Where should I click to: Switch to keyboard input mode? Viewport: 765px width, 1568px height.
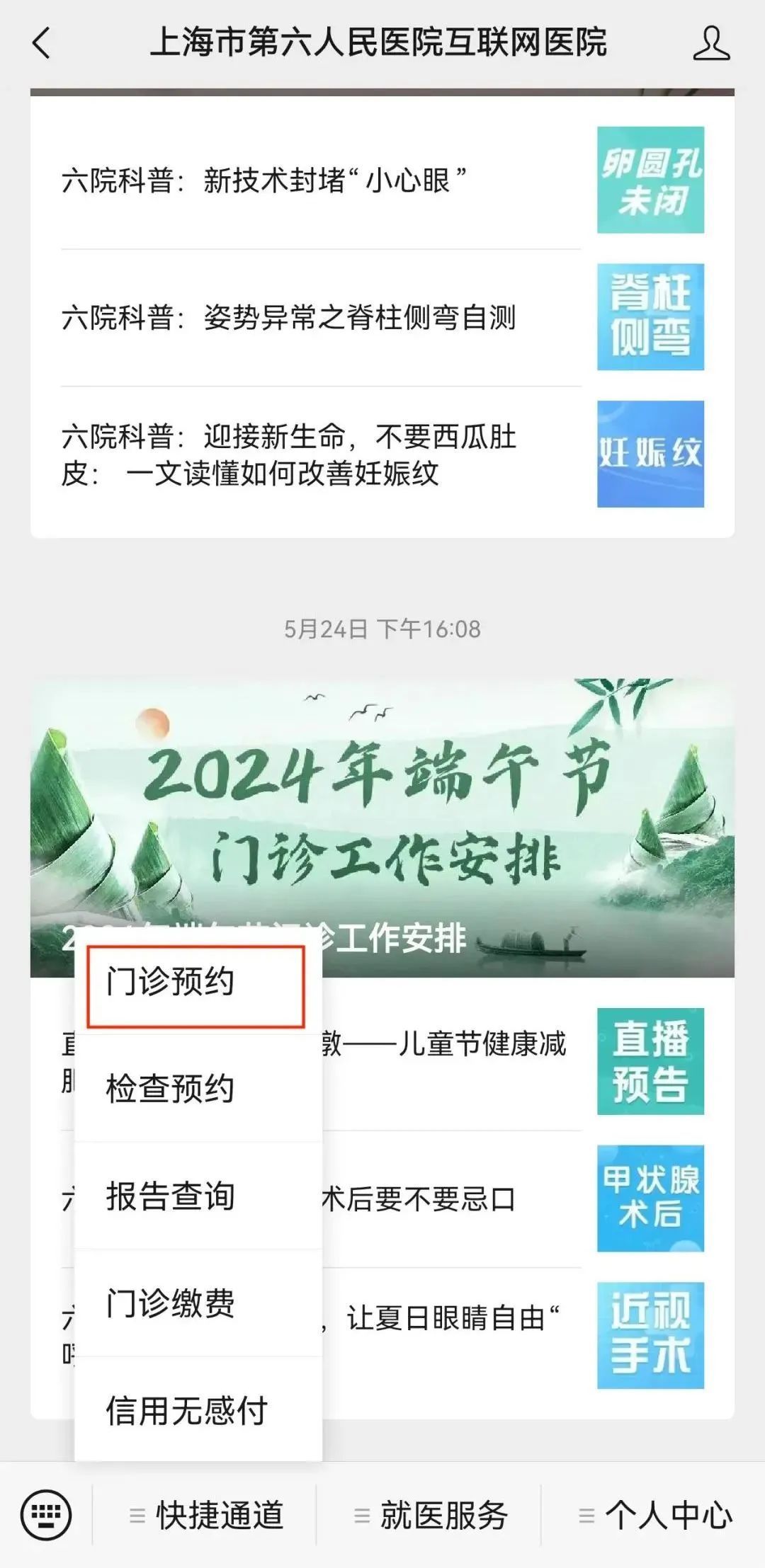46,1515
